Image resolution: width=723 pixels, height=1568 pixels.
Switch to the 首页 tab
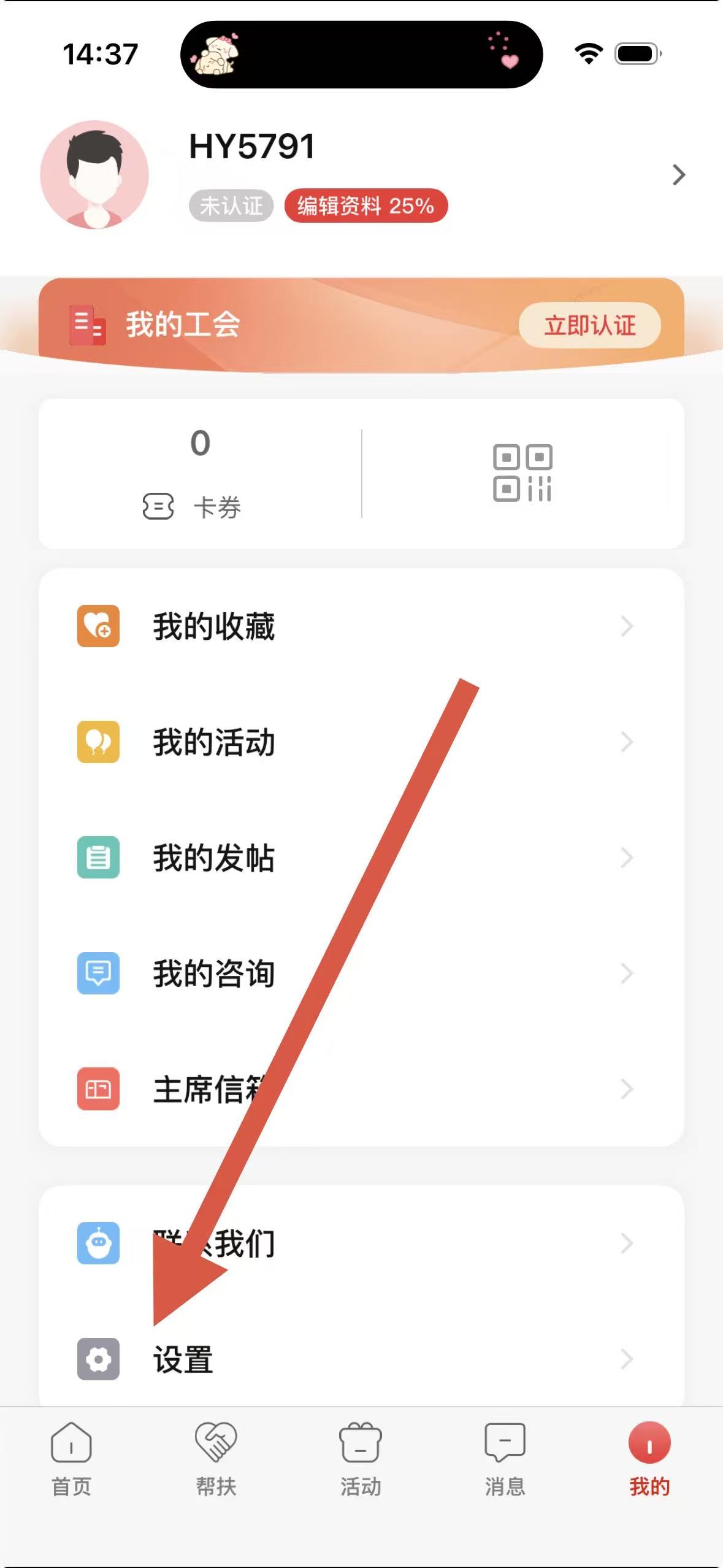(x=72, y=1459)
